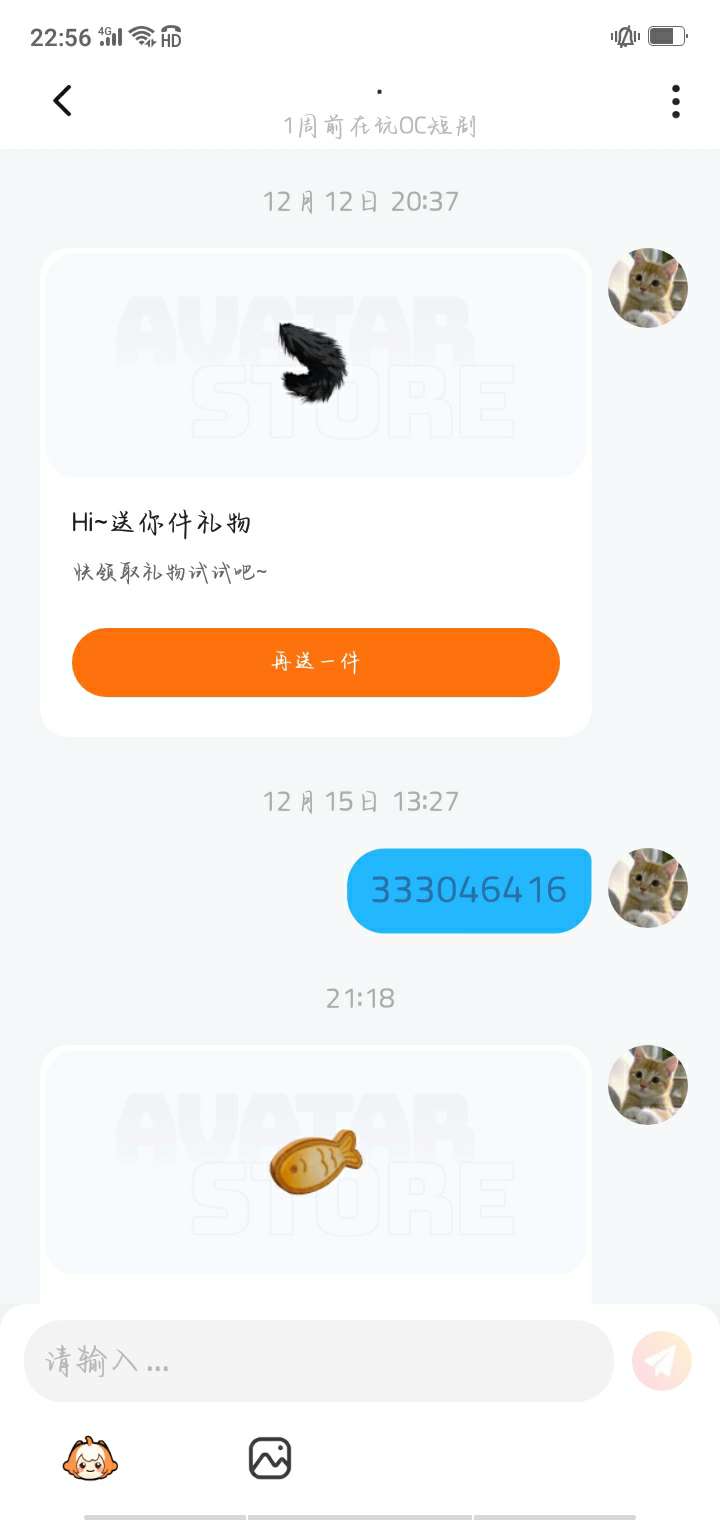The height and width of the screenshot is (1520, 720).
Task: Open the three-dot overflow menu
Action: (x=676, y=101)
